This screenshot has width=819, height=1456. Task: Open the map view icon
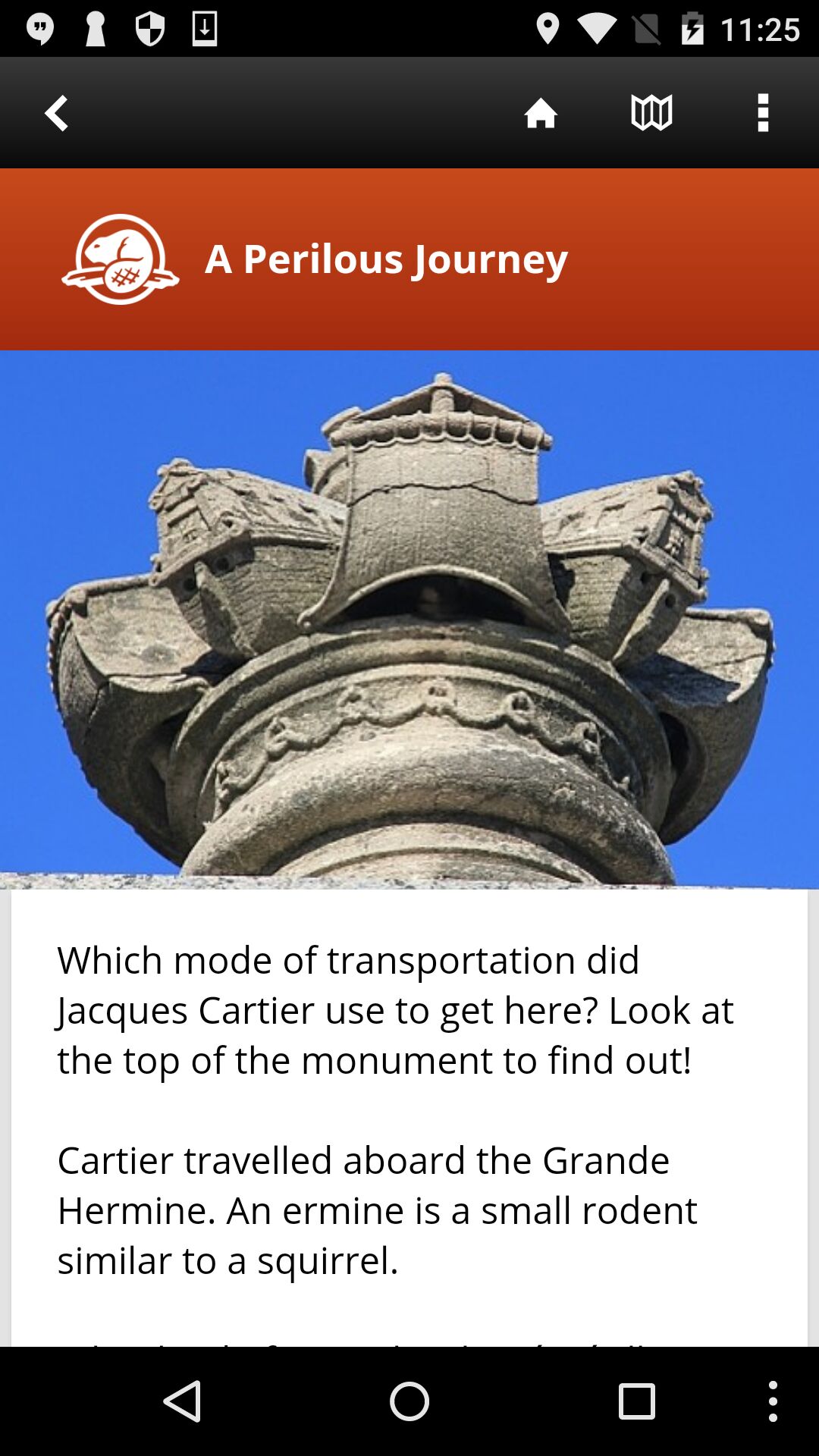pyautogui.click(x=651, y=113)
